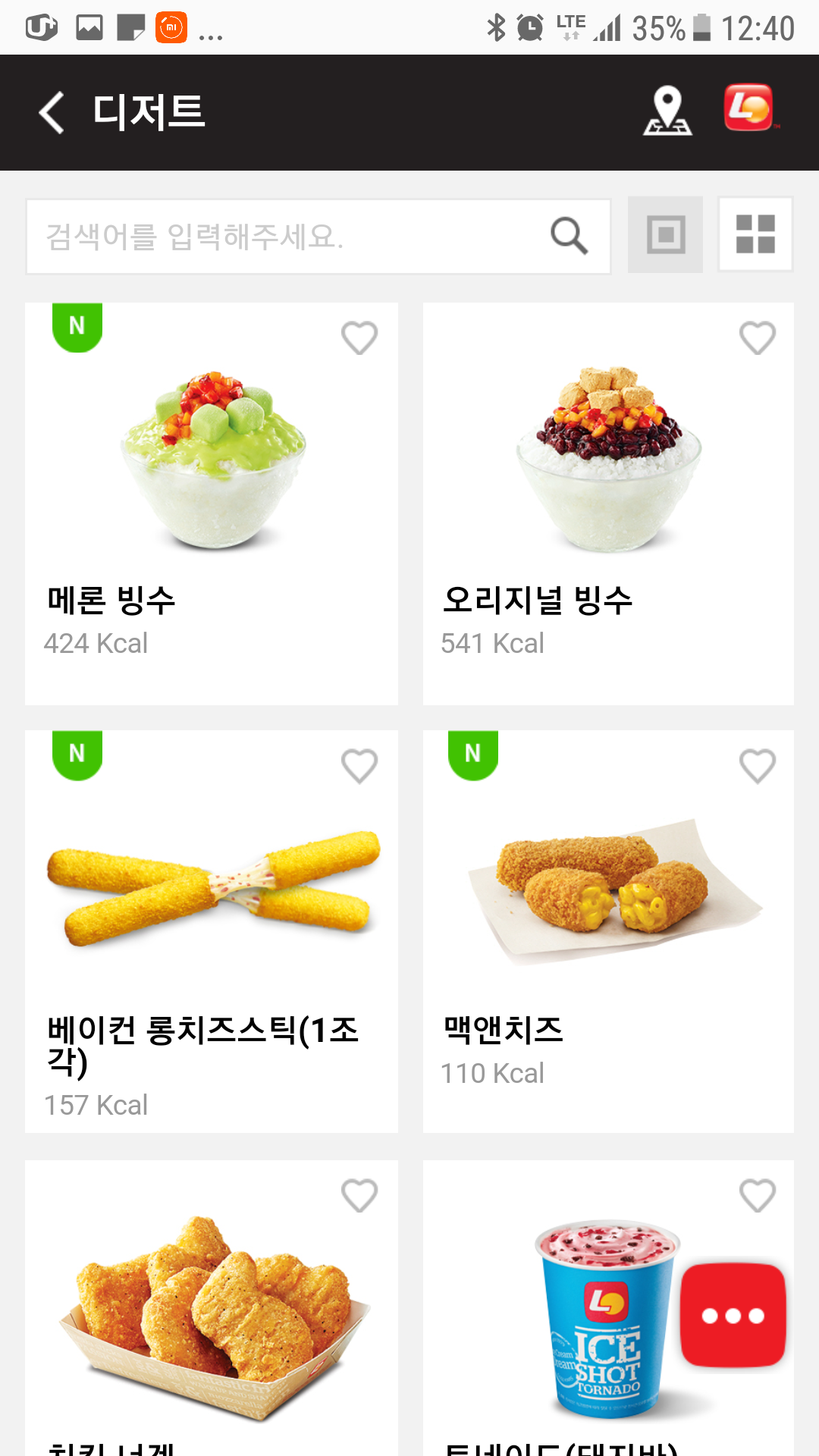
Task: Open the chicken nuggets product card
Action: point(212,1319)
